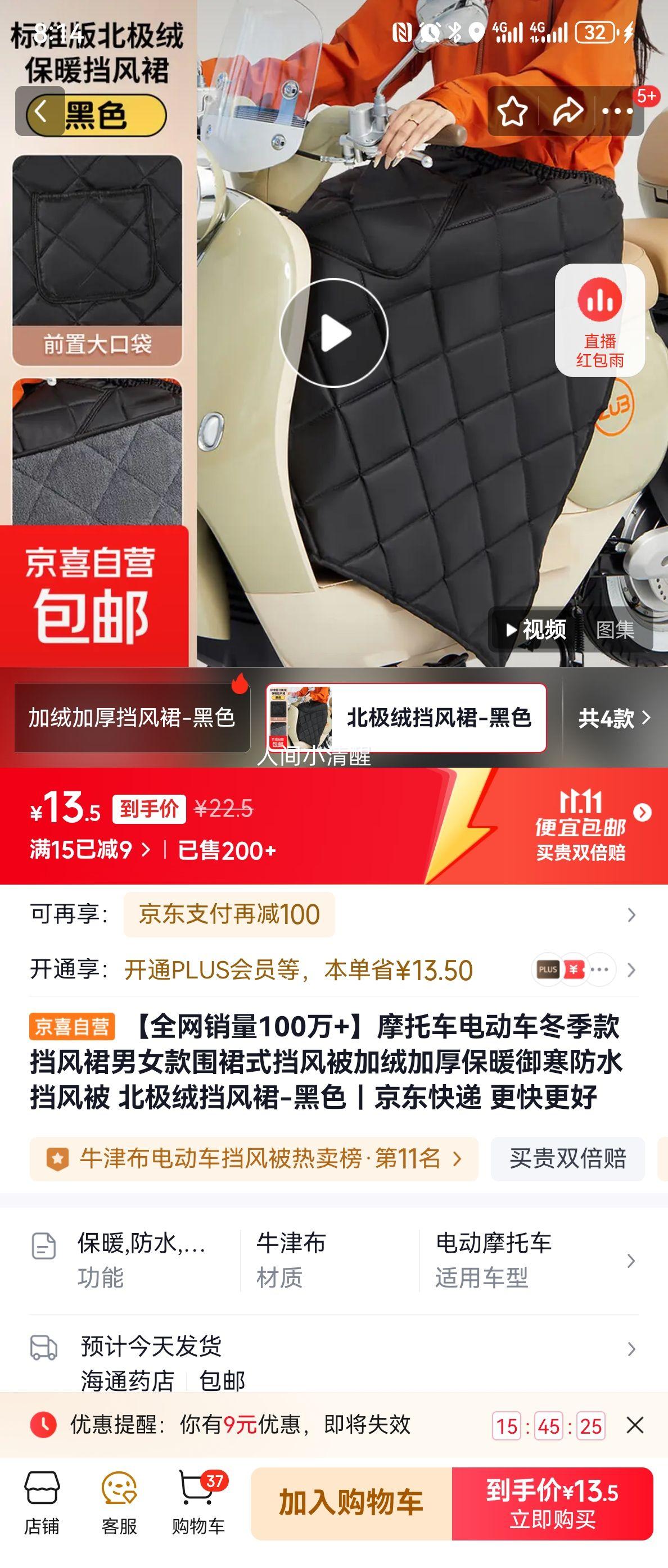Select the 北极绒挡风裙-黑色 variant
Screen dimensions: 668x1568
tap(406, 718)
